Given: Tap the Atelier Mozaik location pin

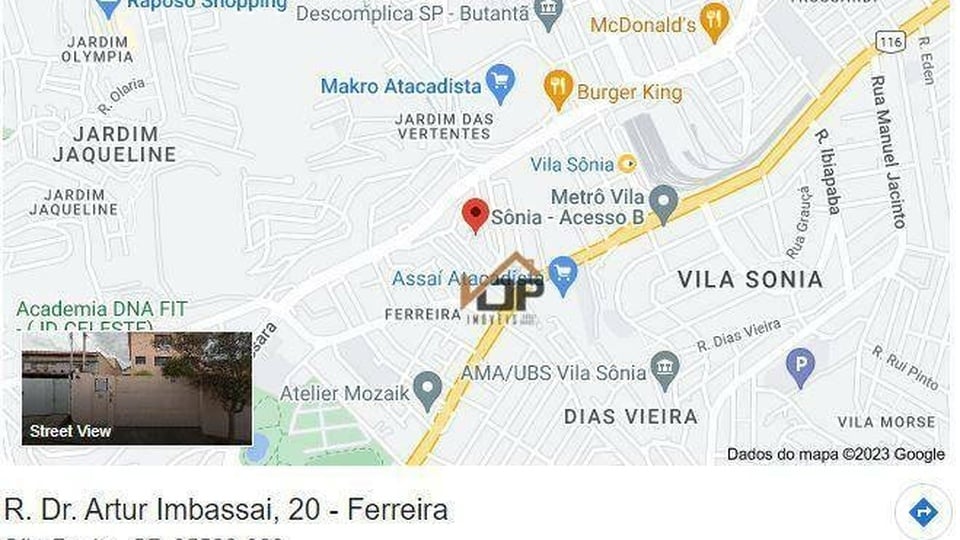Looking at the screenshot, I should [x=428, y=390].
